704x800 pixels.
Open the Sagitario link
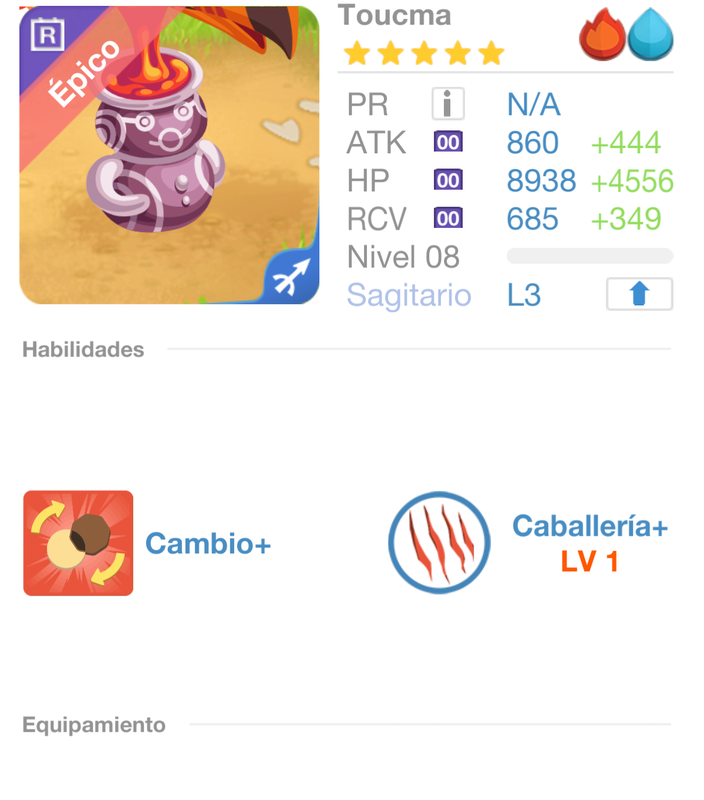(x=408, y=295)
